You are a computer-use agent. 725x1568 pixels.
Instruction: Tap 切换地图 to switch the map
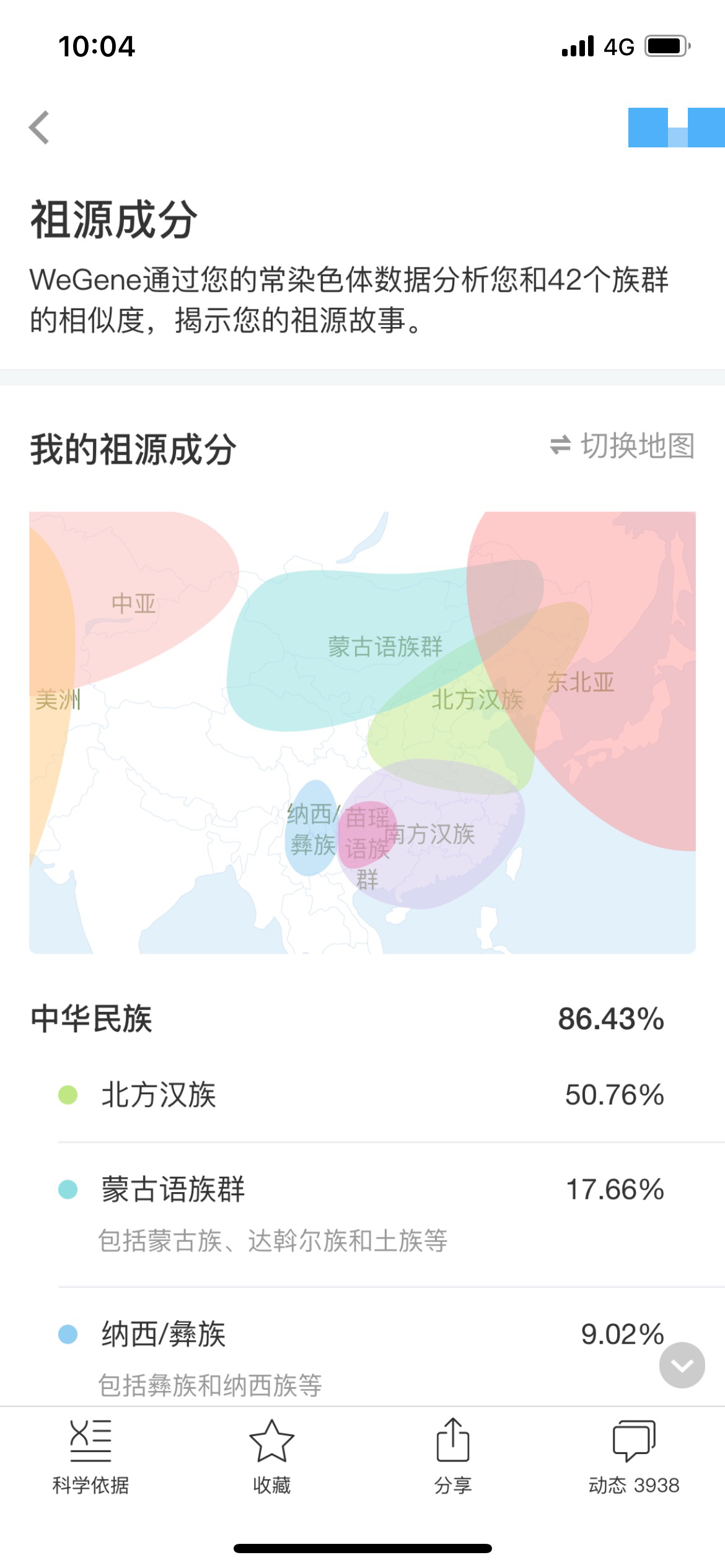pyautogui.click(x=622, y=446)
